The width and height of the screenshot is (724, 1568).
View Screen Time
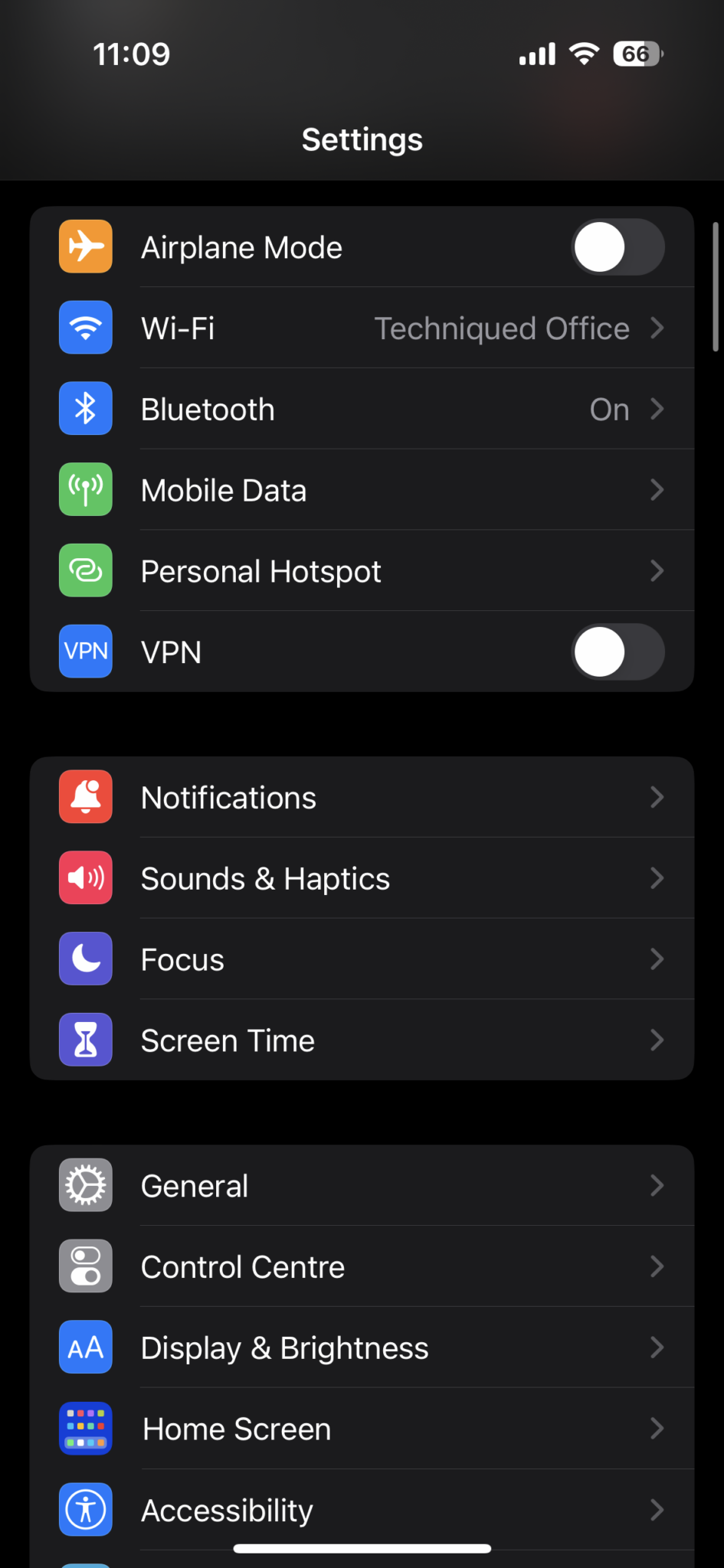point(362,1040)
